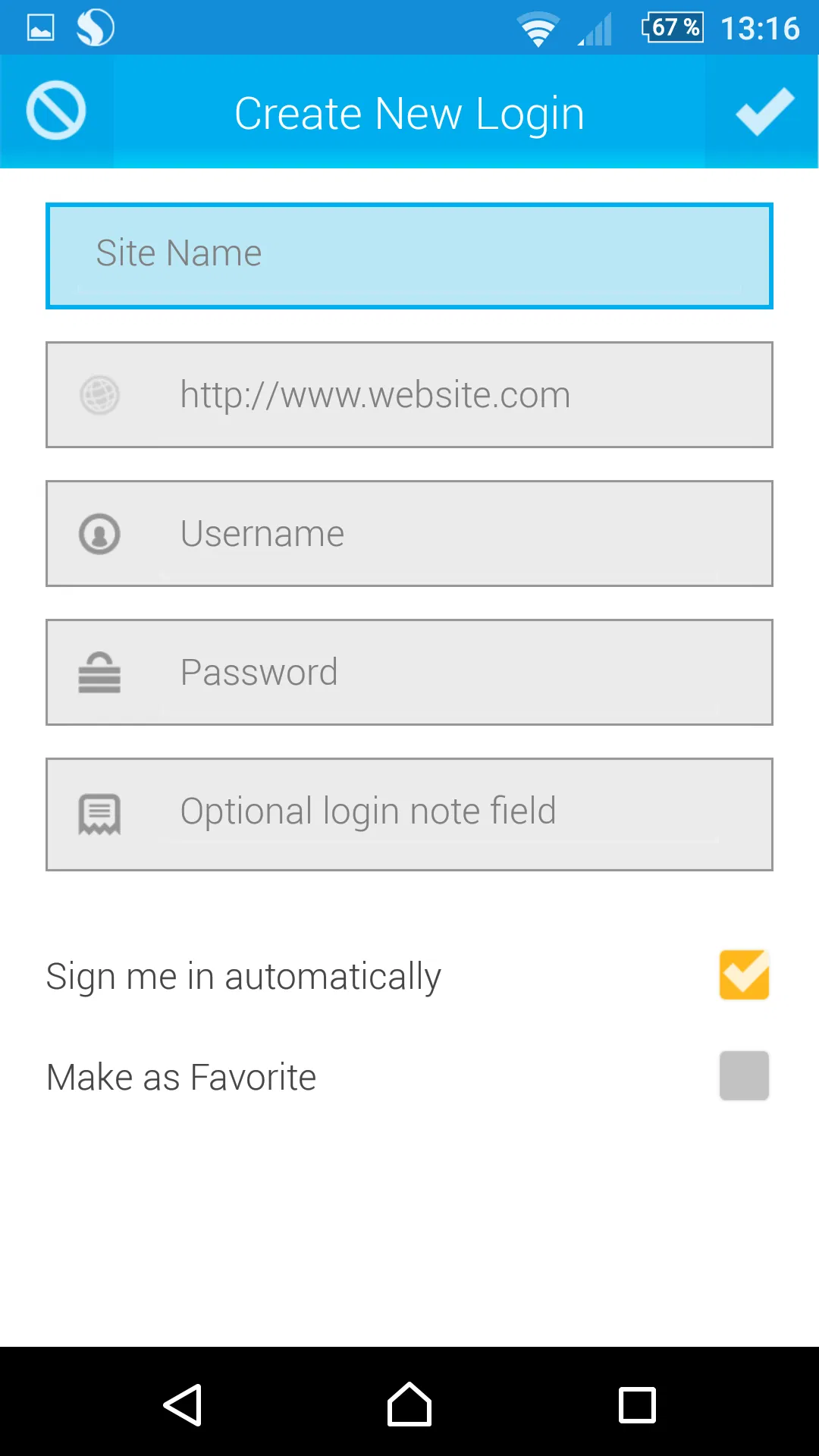Focus the Site Name field
Image resolution: width=819 pixels, height=1456 pixels.
[409, 256]
